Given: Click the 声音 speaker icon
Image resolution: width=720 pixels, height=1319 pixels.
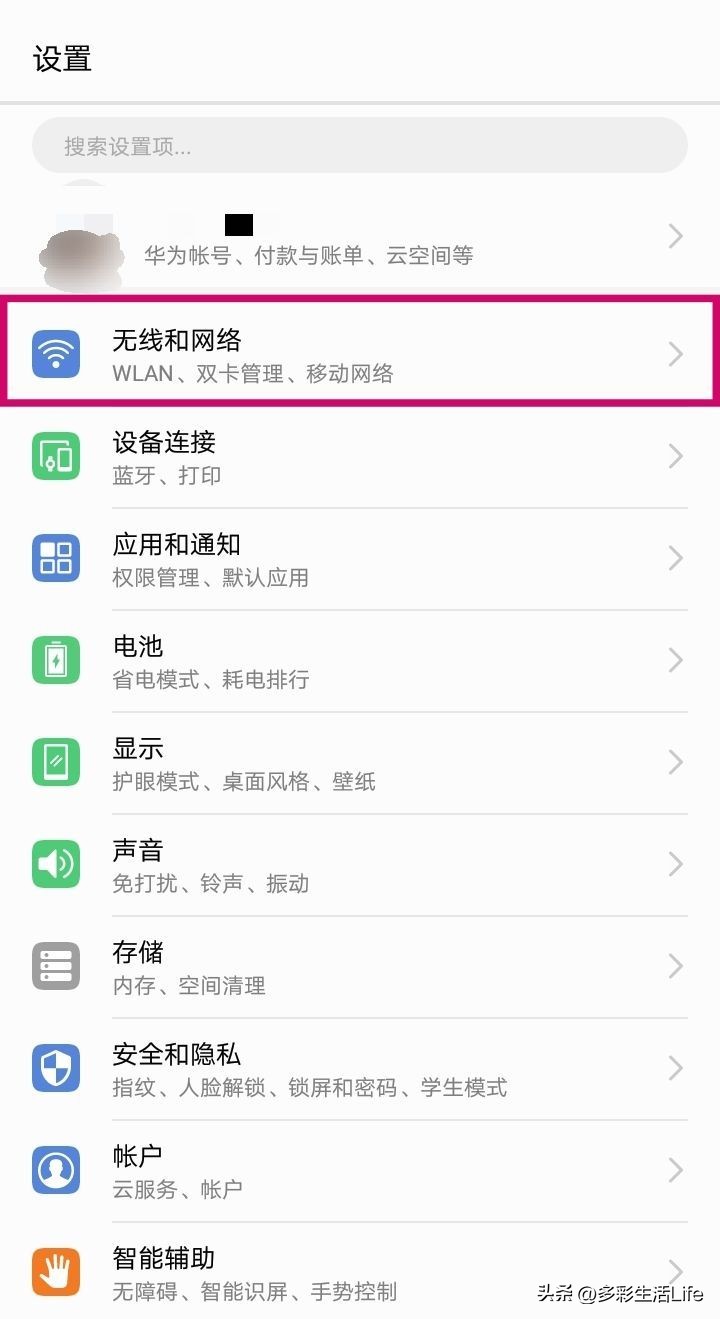Looking at the screenshot, I should [56, 863].
